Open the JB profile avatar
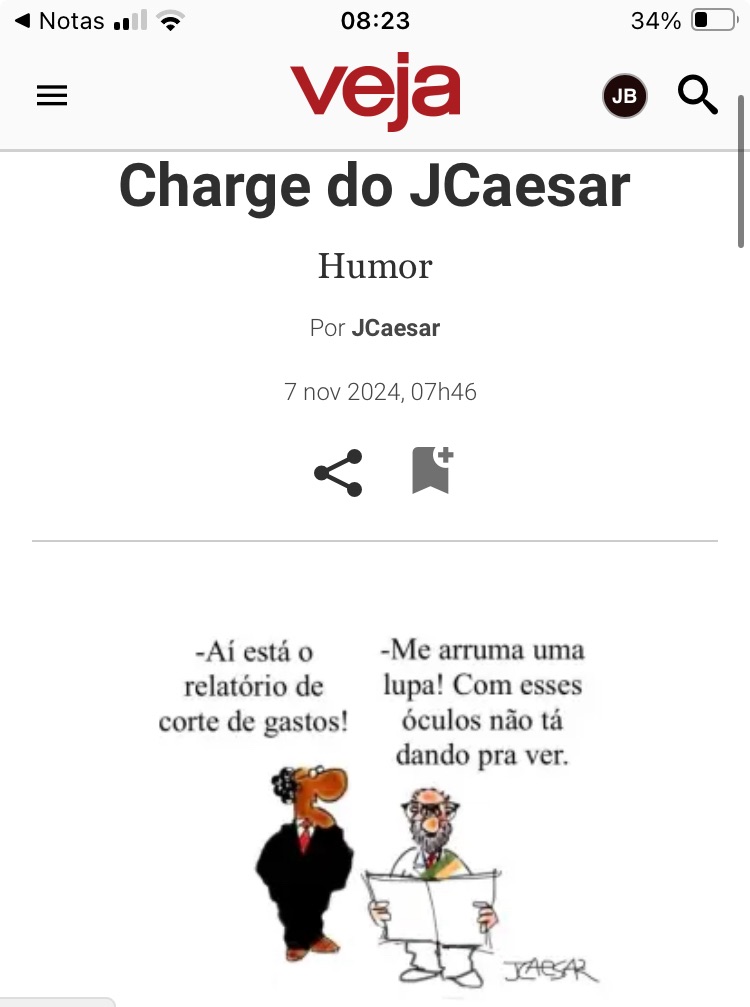The height and width of the screenshot is (1007, 750). click(624, 96)
